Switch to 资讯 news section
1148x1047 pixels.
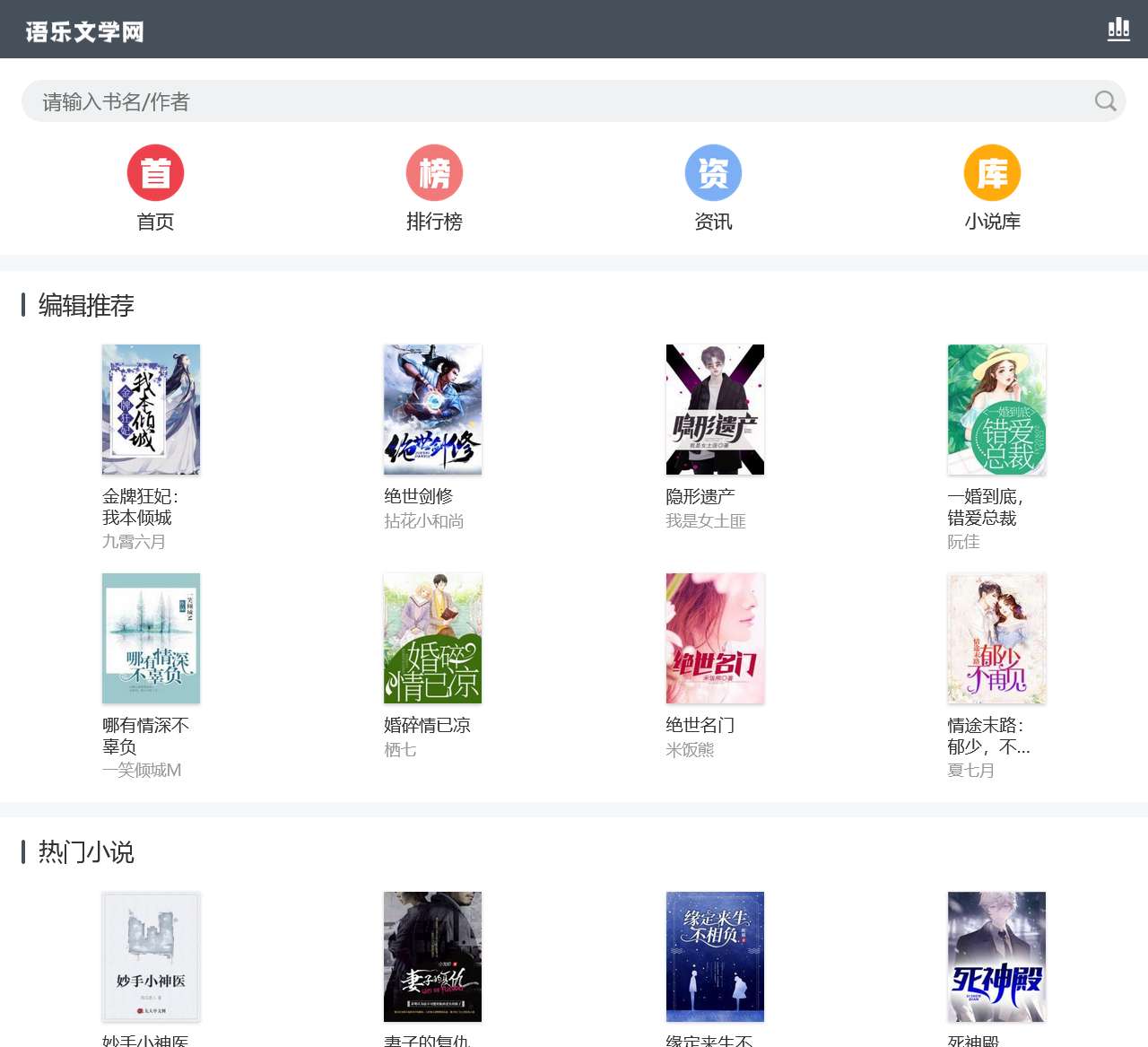(713, 188)
